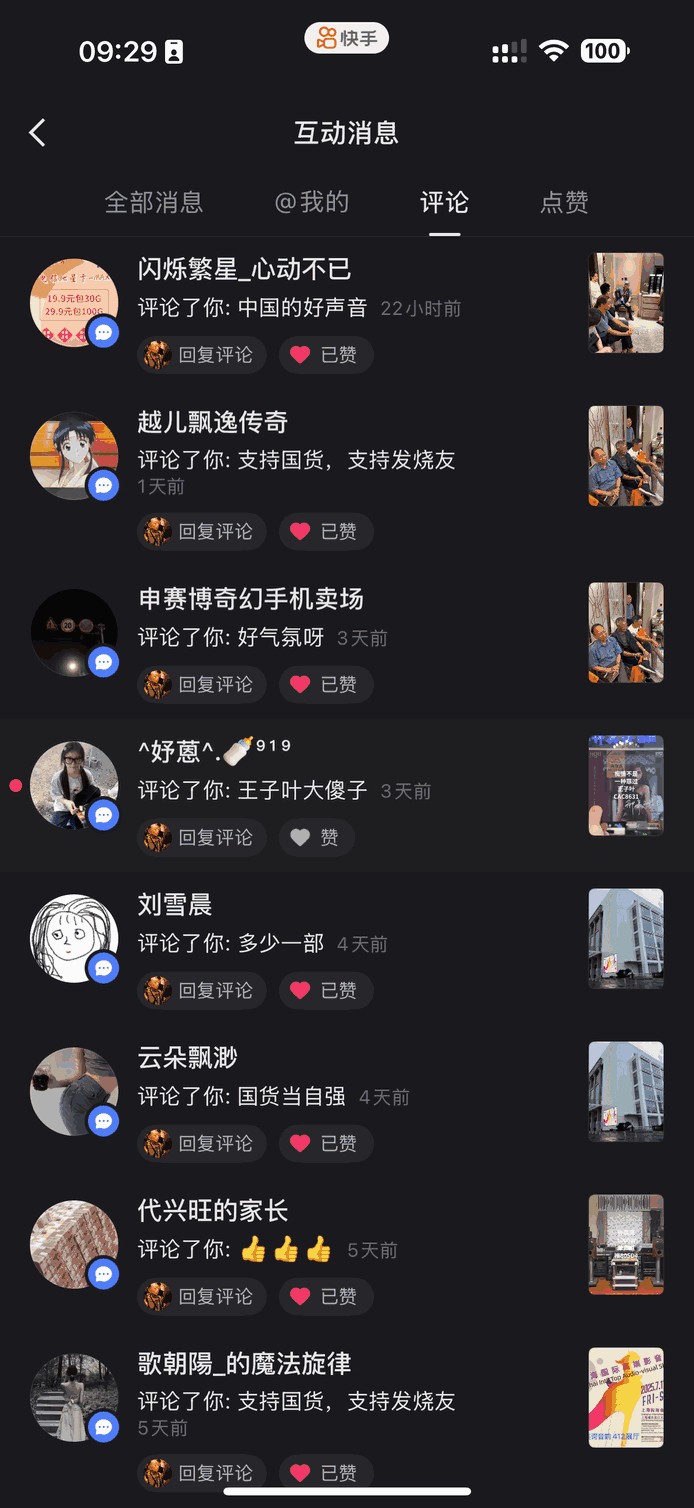The width and height of the screenshot is (694, 1508).
Task: Open video thumbnail beside 云朵飘渺's comment
Action: [x=626, y=1092]
